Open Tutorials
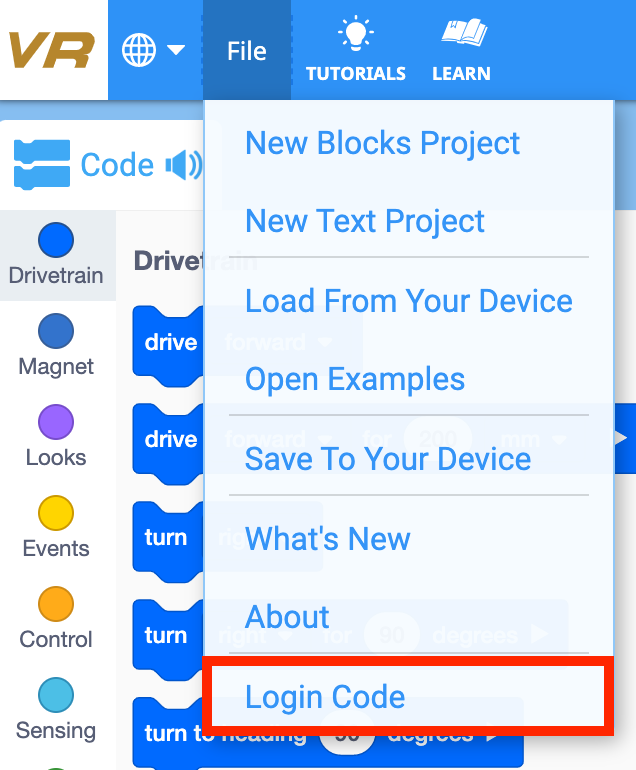The width and height of the screenshot is (636, 770). tap(355, 50)
